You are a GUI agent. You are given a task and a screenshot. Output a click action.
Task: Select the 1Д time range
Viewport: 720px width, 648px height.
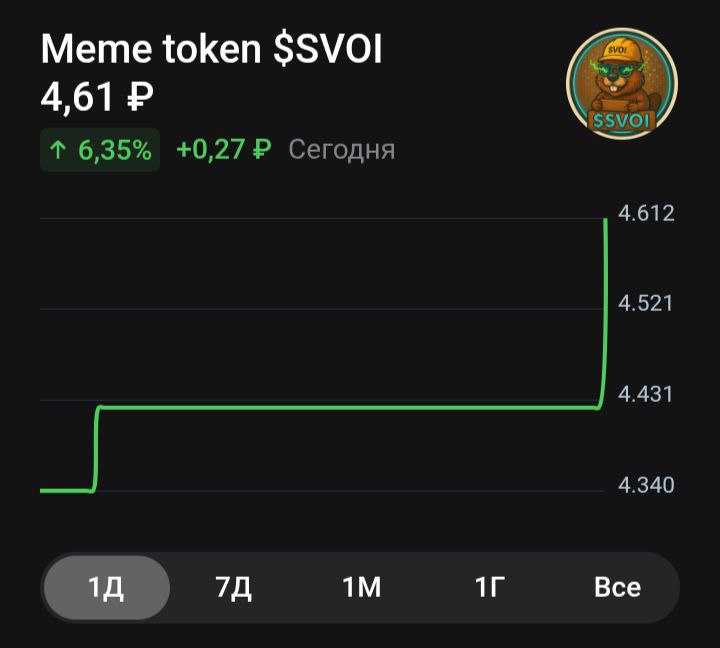coord(106,587)
